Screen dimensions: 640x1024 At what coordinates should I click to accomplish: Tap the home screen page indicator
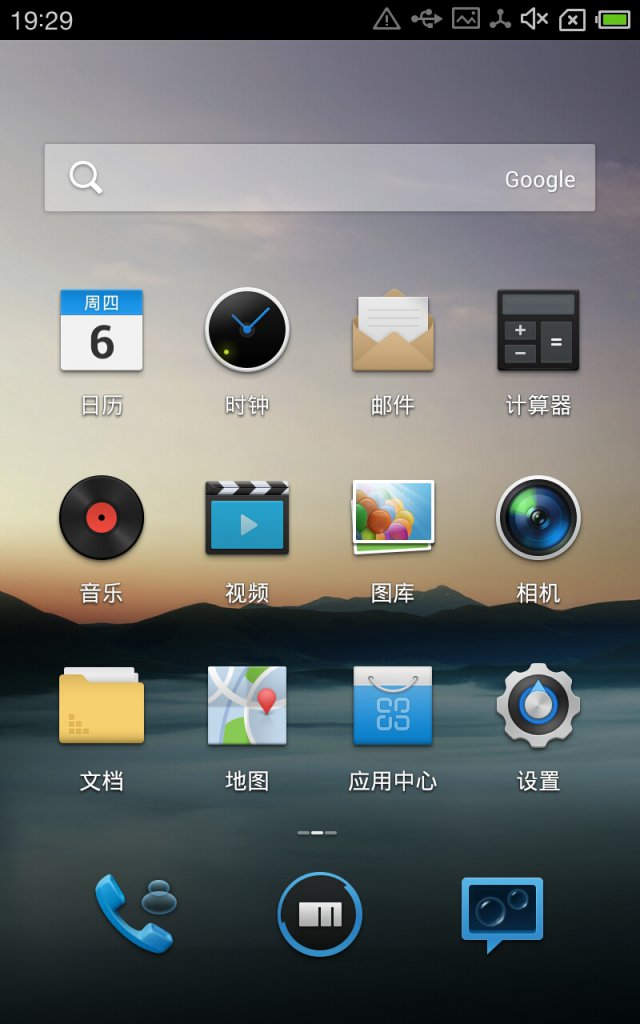click(x=317, y=832)
